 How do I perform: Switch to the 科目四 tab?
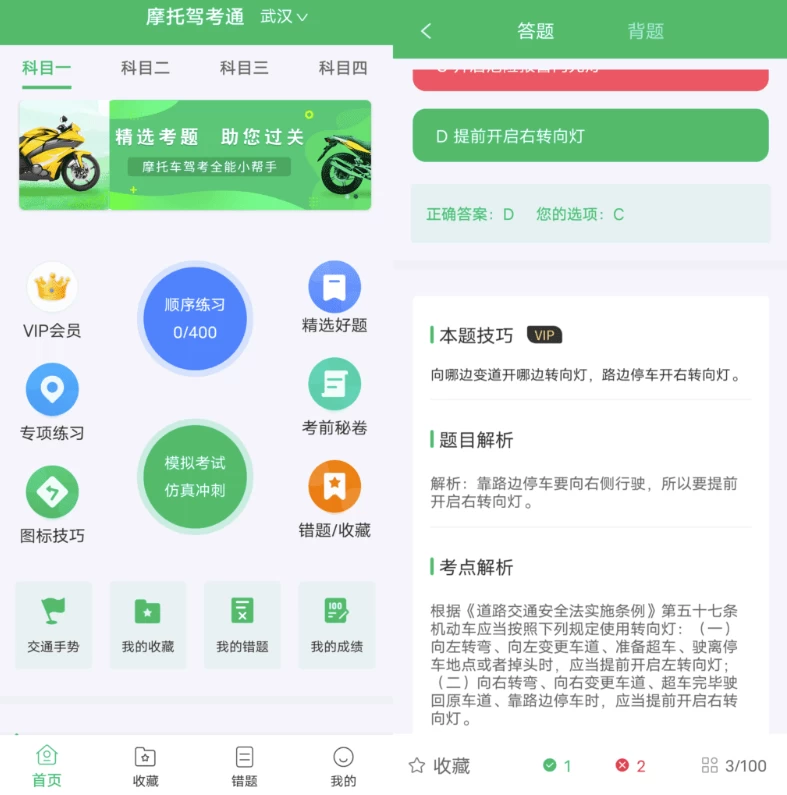pos(343,68)
